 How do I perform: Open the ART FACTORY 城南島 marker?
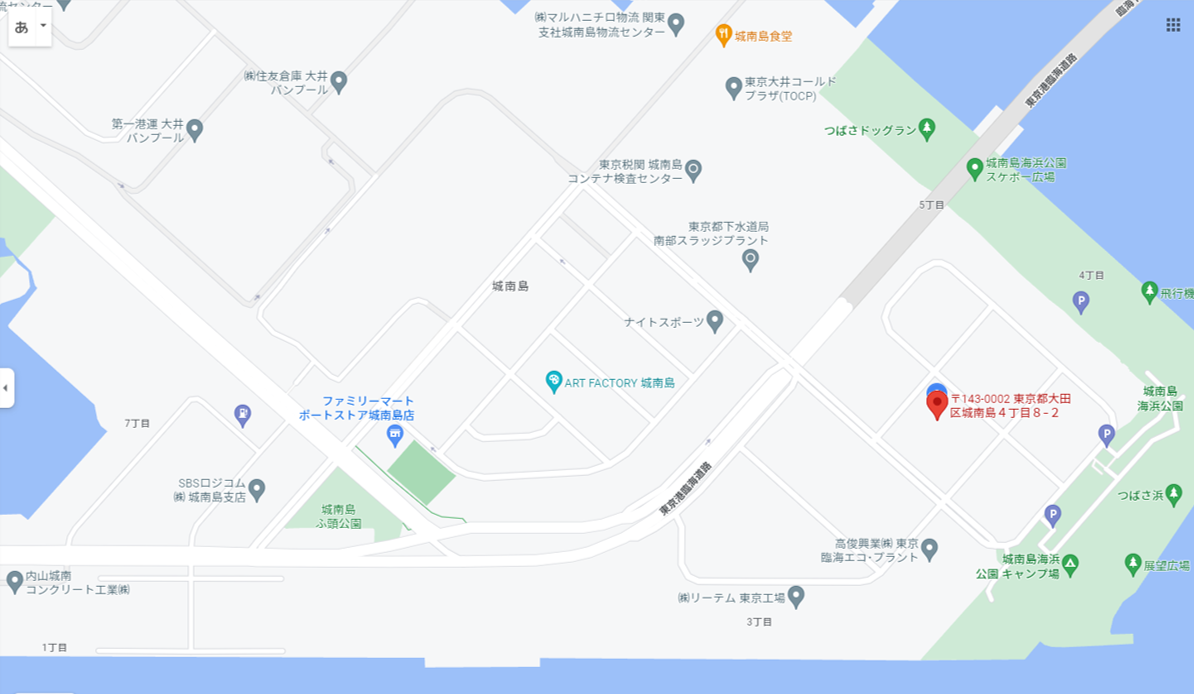pyautogui.click(x=553, y=381)
